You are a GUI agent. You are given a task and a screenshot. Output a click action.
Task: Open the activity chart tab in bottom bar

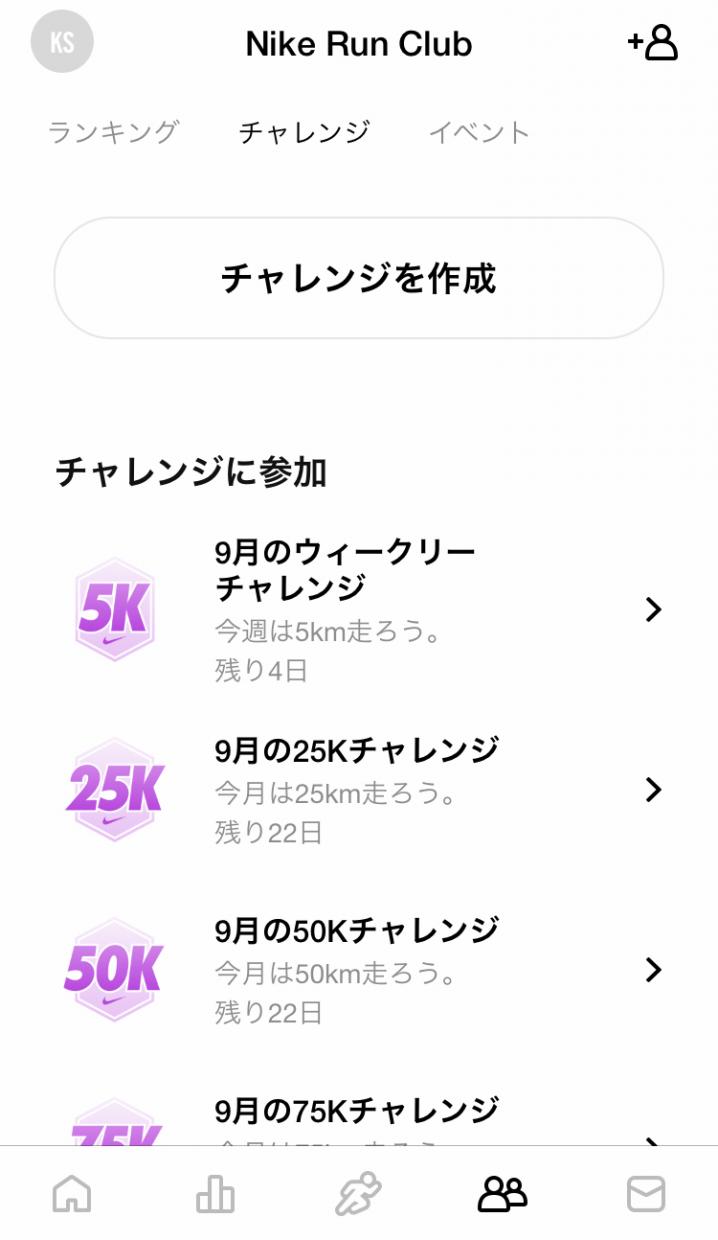(215, 1193)
